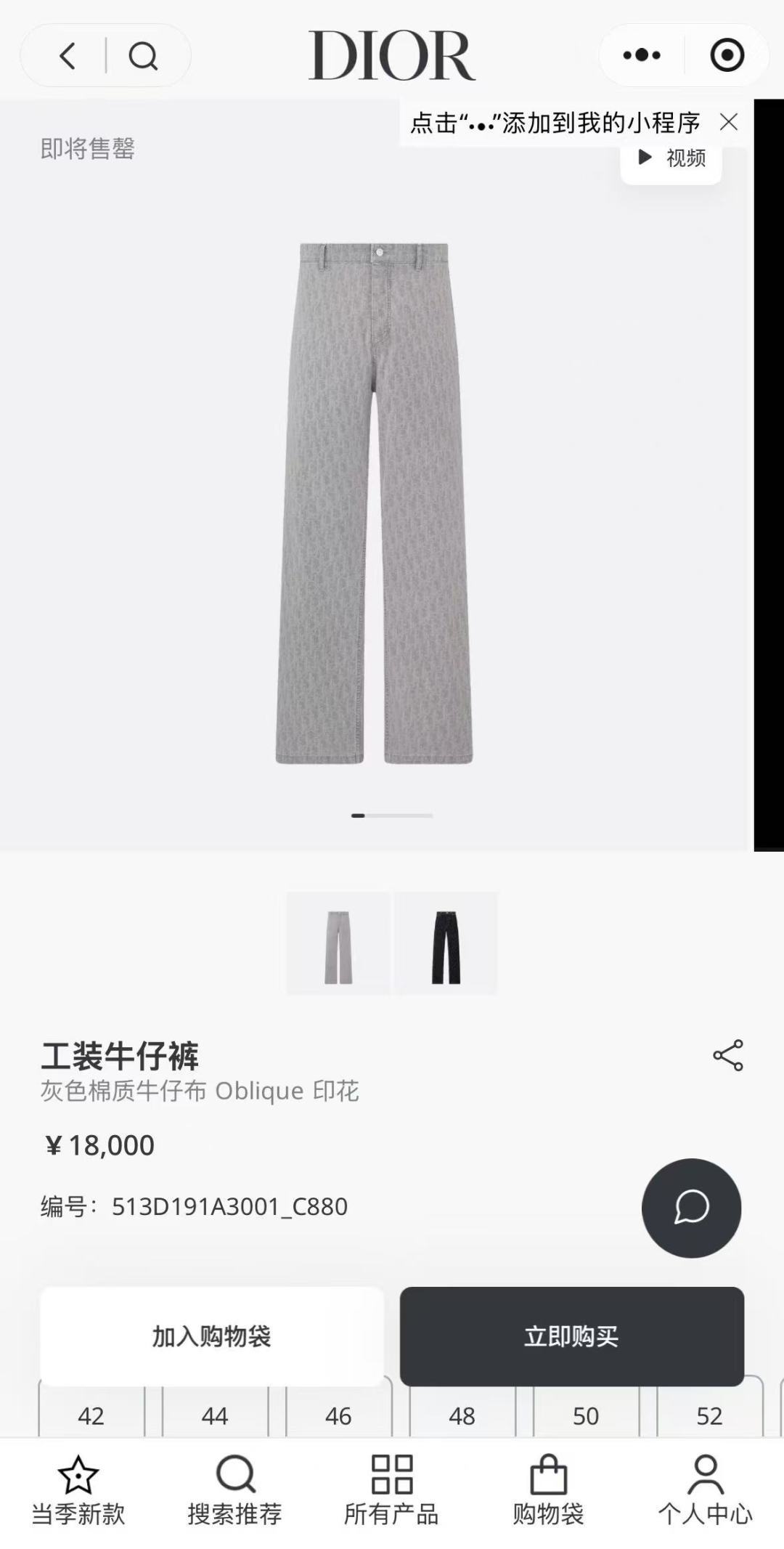Open the mini program overflow menu
Viewport: 784px width, 1549px height.
[x=642, y=55]
